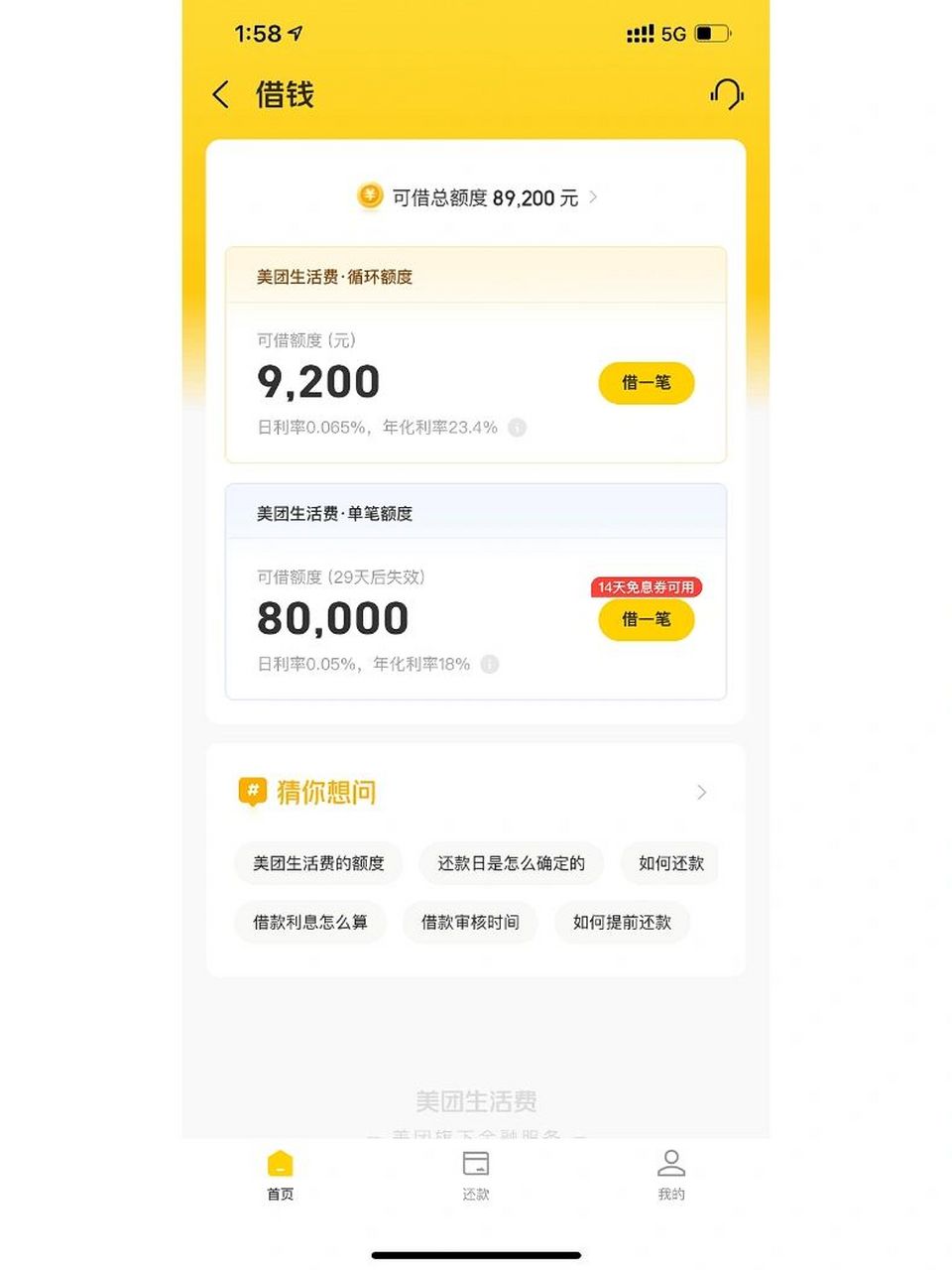The width and height of the screenshot is (952, 1270).
Task: Tap 借一笔 for the 9,200 循环额度
Action: coord(646,384)
